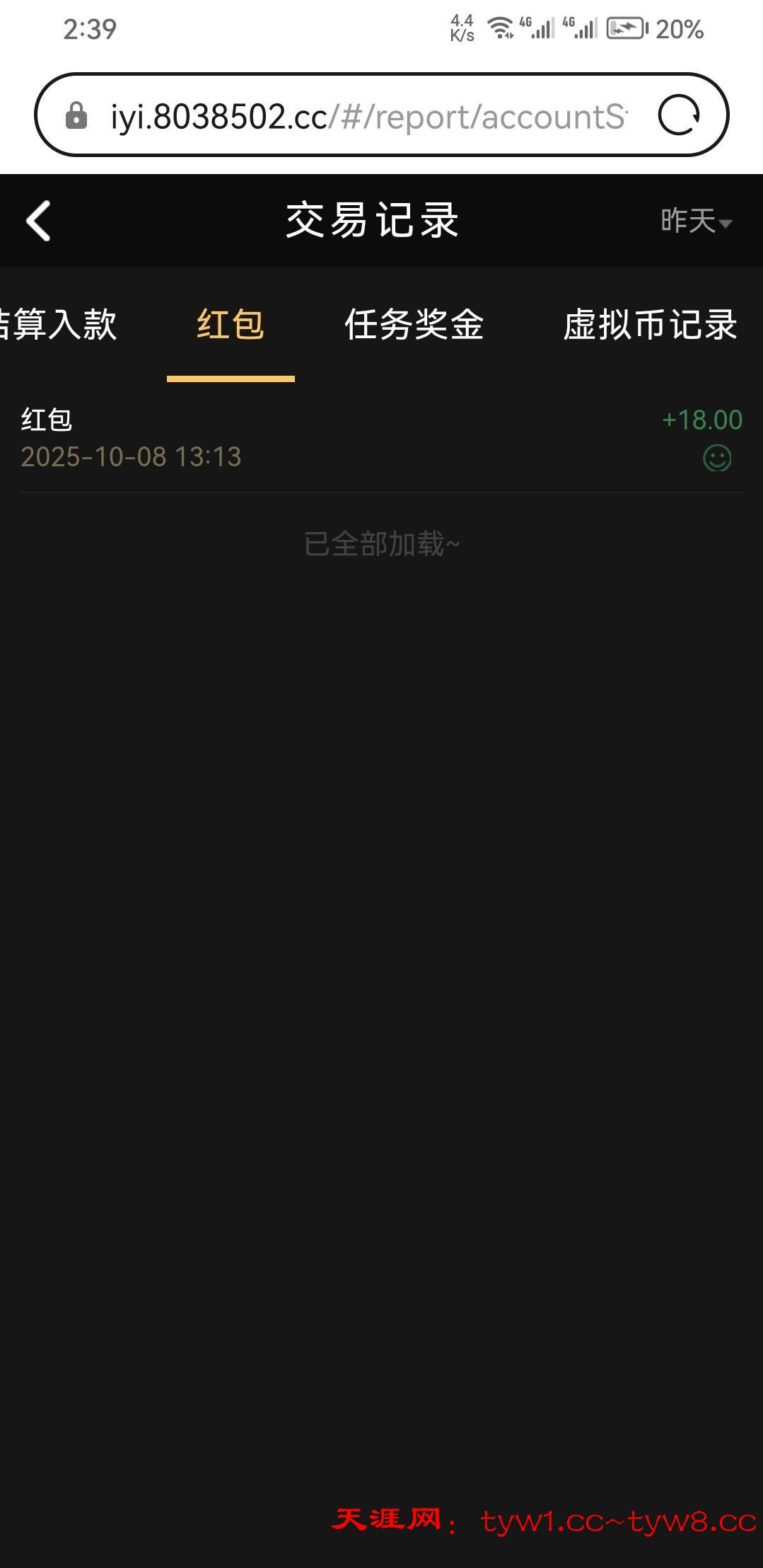Reload the page with the refresh icon
Image resolution: width=763 pixels, height=1568 pixels.
tap(679, 115)
